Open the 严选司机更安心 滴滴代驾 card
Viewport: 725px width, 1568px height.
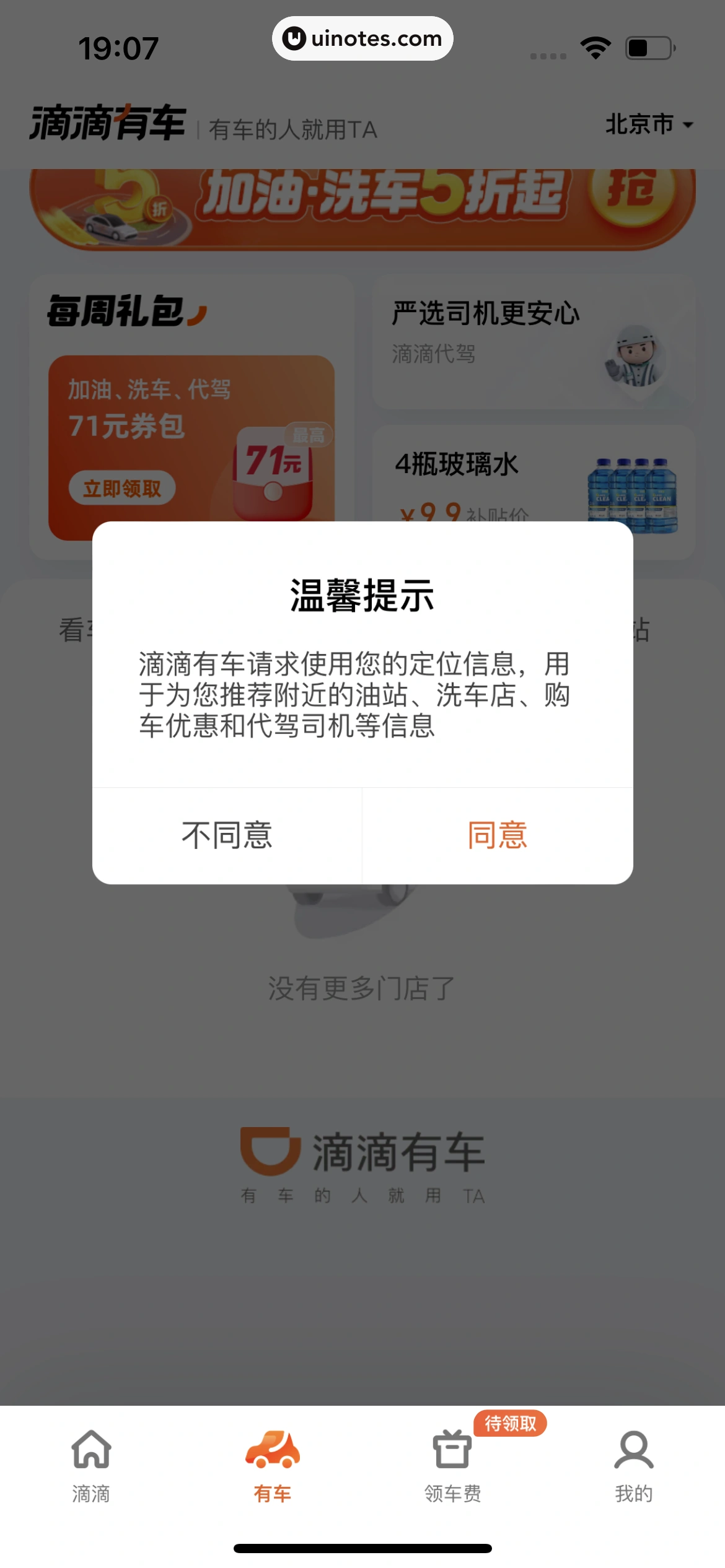click(533, 342)
